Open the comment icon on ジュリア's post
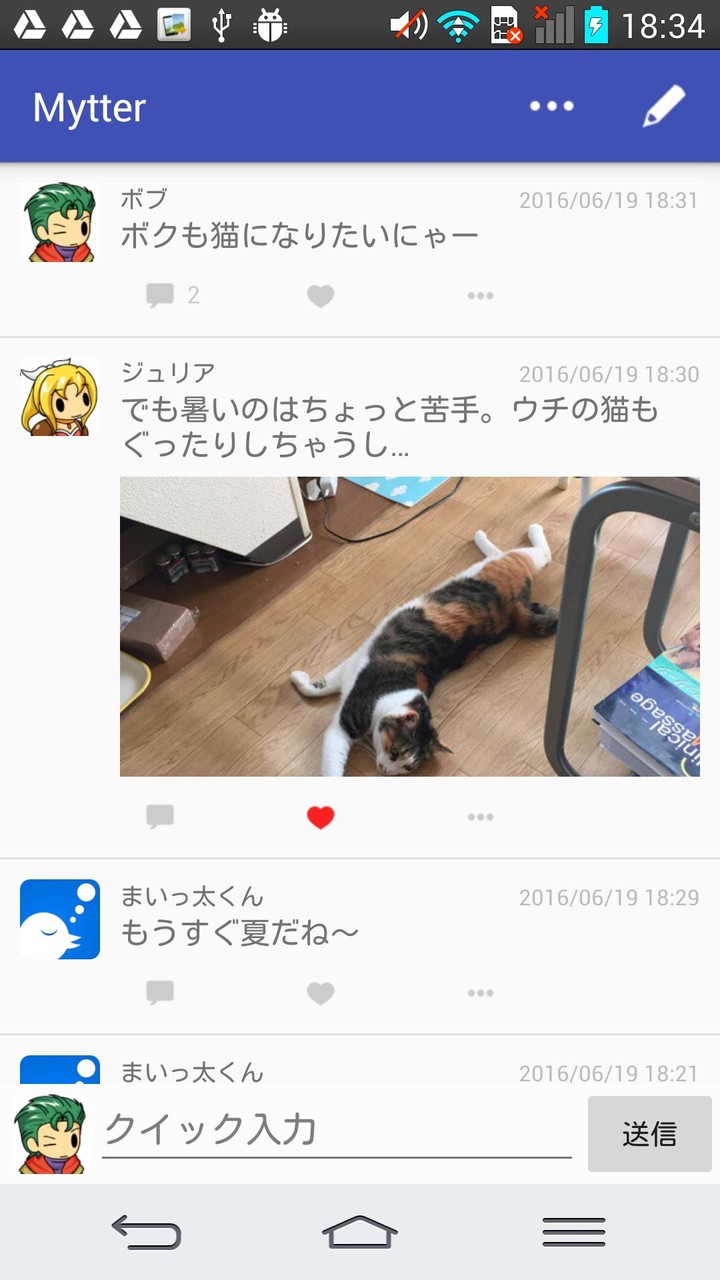Screen dimensions: 720x1280 pos(160,816)
